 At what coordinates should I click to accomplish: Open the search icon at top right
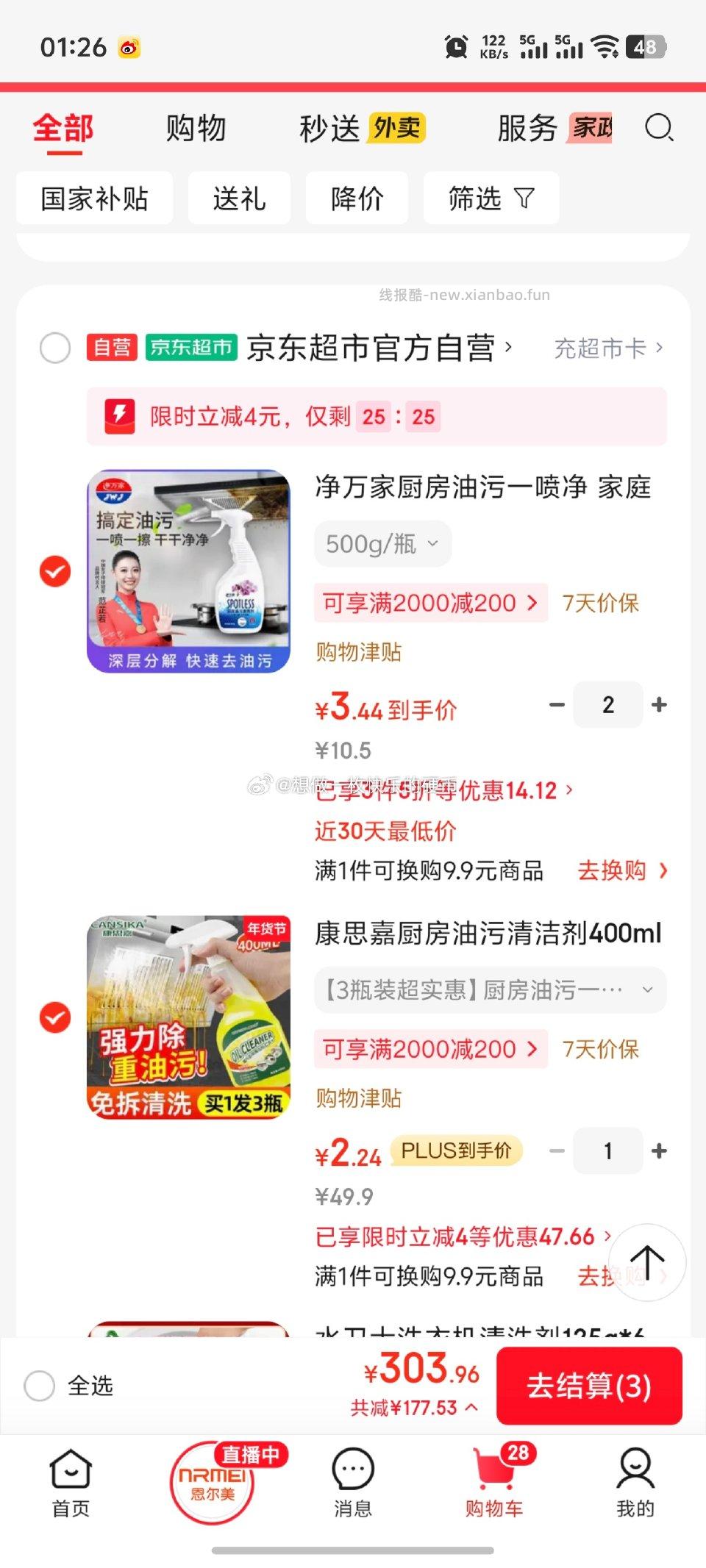[660, 126]
